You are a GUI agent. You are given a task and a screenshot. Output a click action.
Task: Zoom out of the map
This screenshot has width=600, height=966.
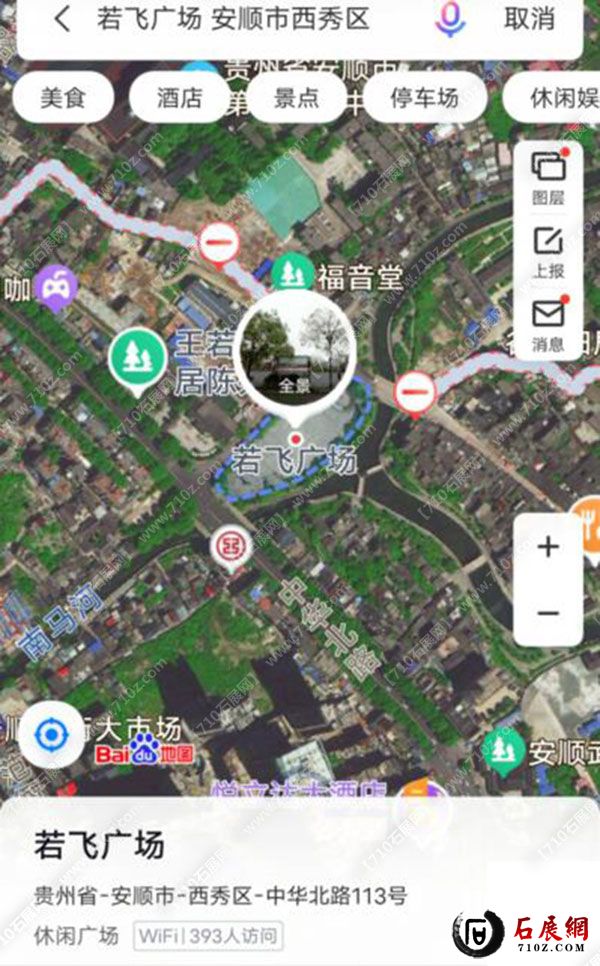548,612
